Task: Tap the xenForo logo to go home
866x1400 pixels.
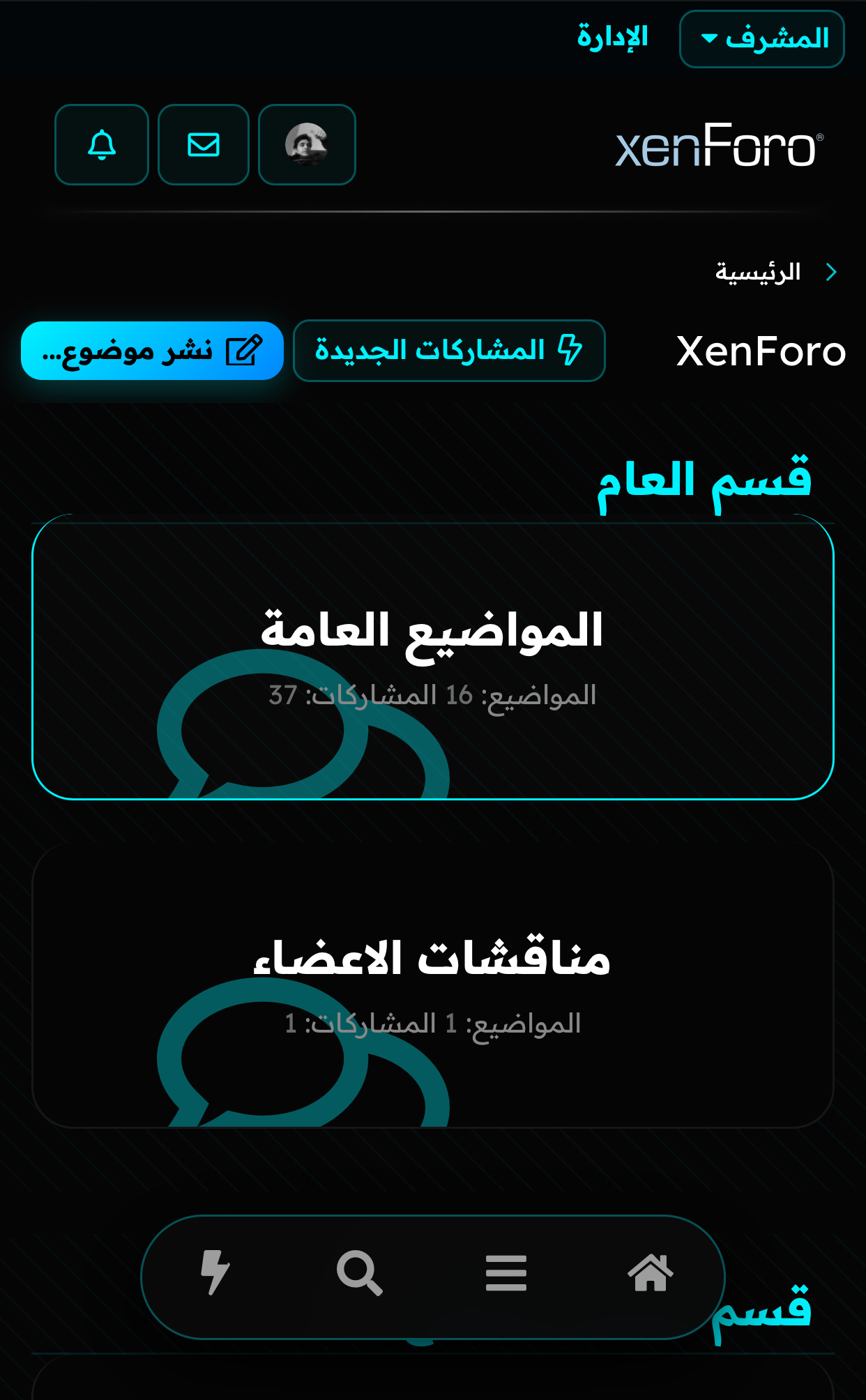Action: coord(718,146)
